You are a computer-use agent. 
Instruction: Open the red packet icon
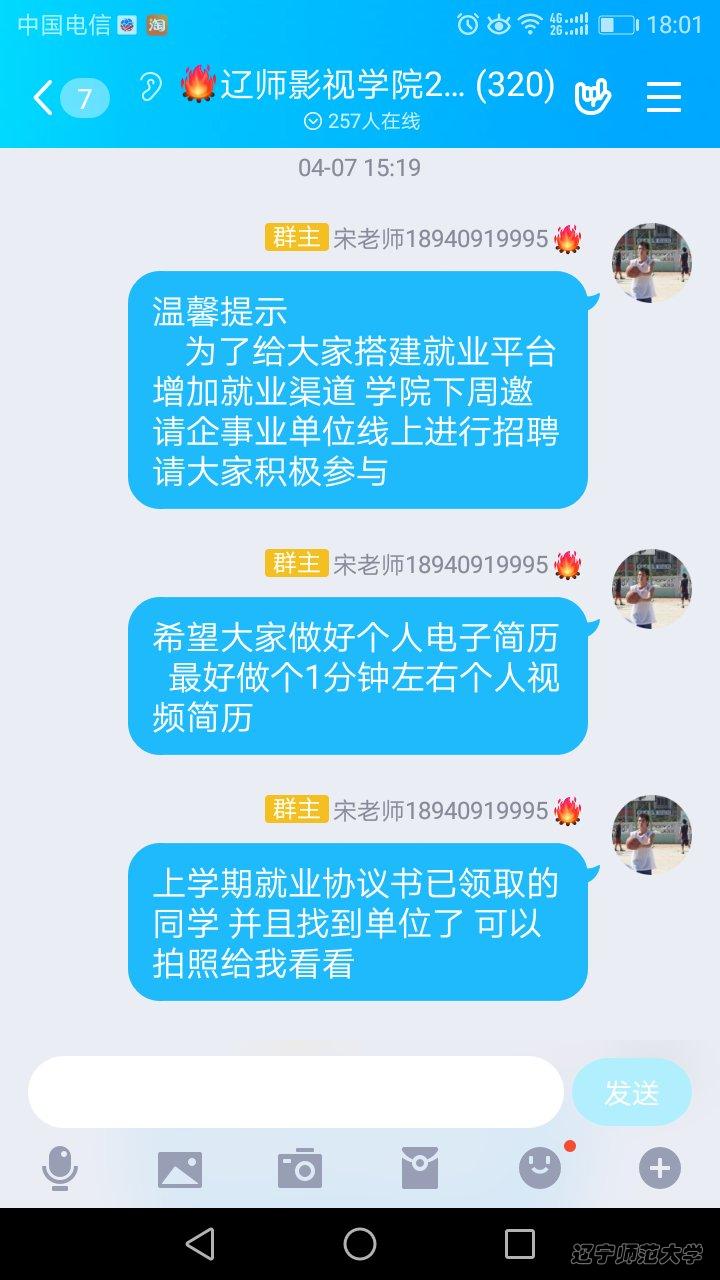click(x=420, y=1168)
